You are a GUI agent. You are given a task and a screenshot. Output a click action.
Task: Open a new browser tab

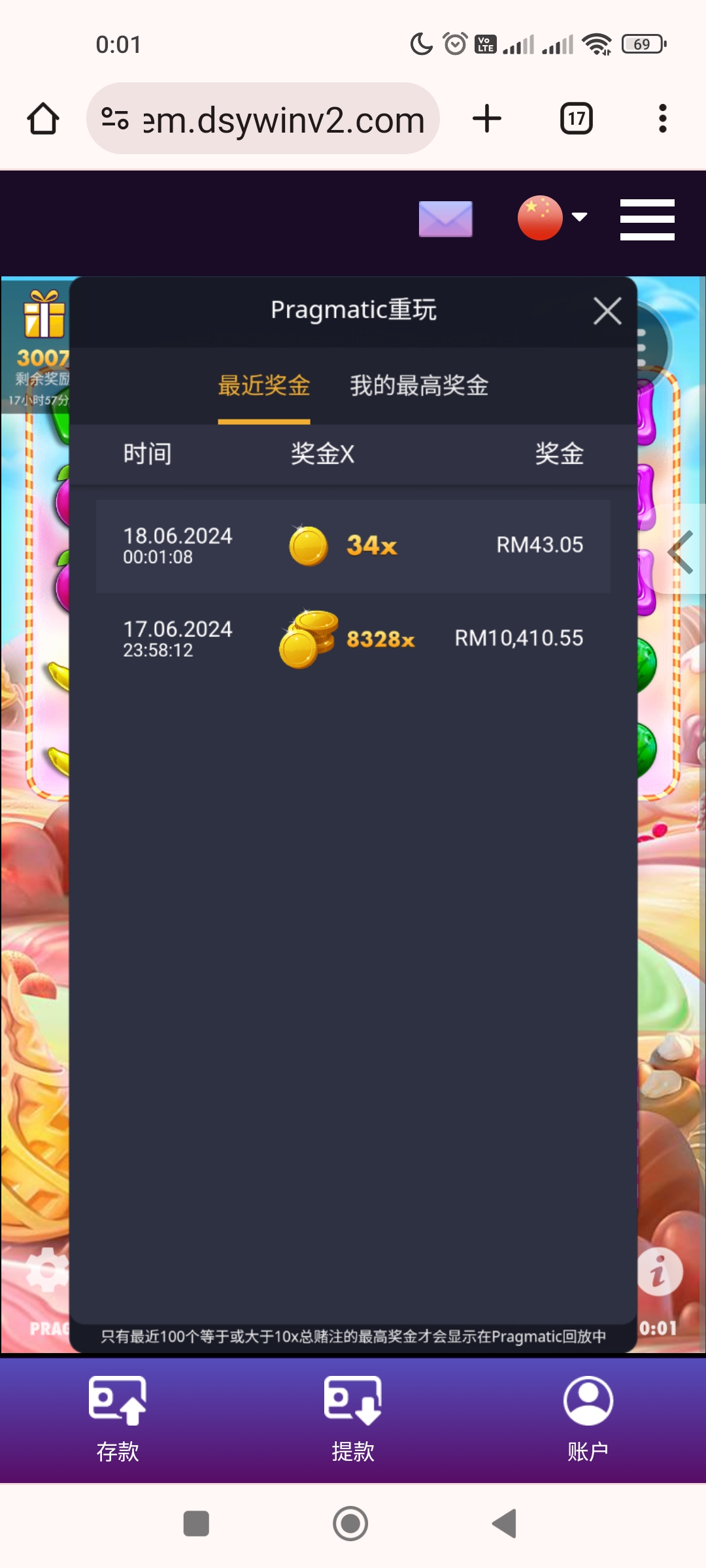pyautogui.click(x=487, y=119)
